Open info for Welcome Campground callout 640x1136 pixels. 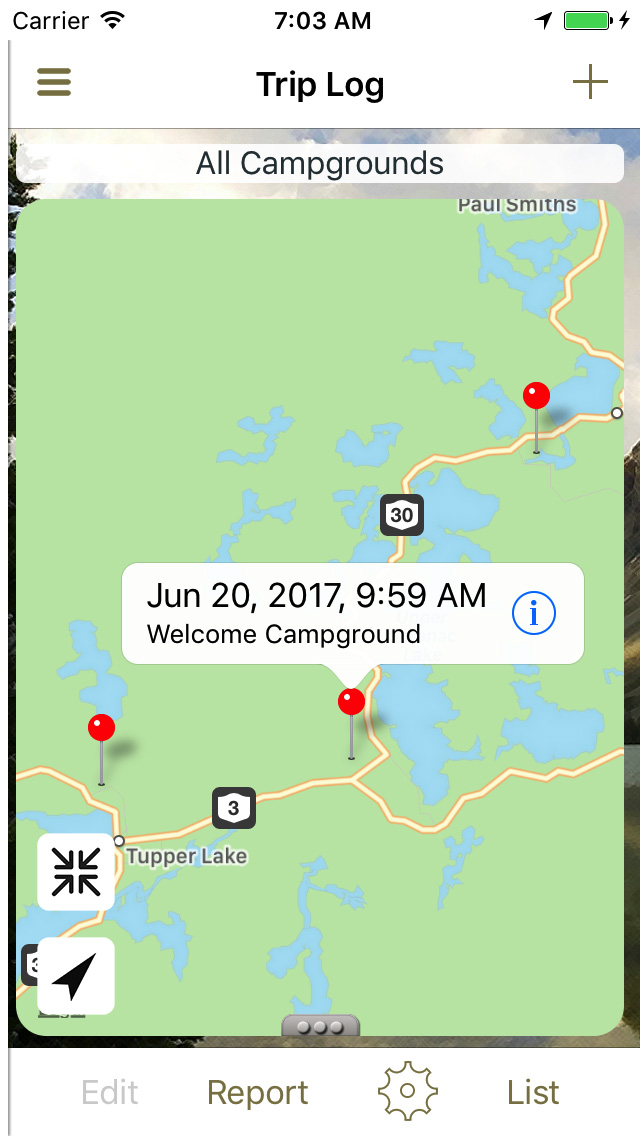point(534,613)
